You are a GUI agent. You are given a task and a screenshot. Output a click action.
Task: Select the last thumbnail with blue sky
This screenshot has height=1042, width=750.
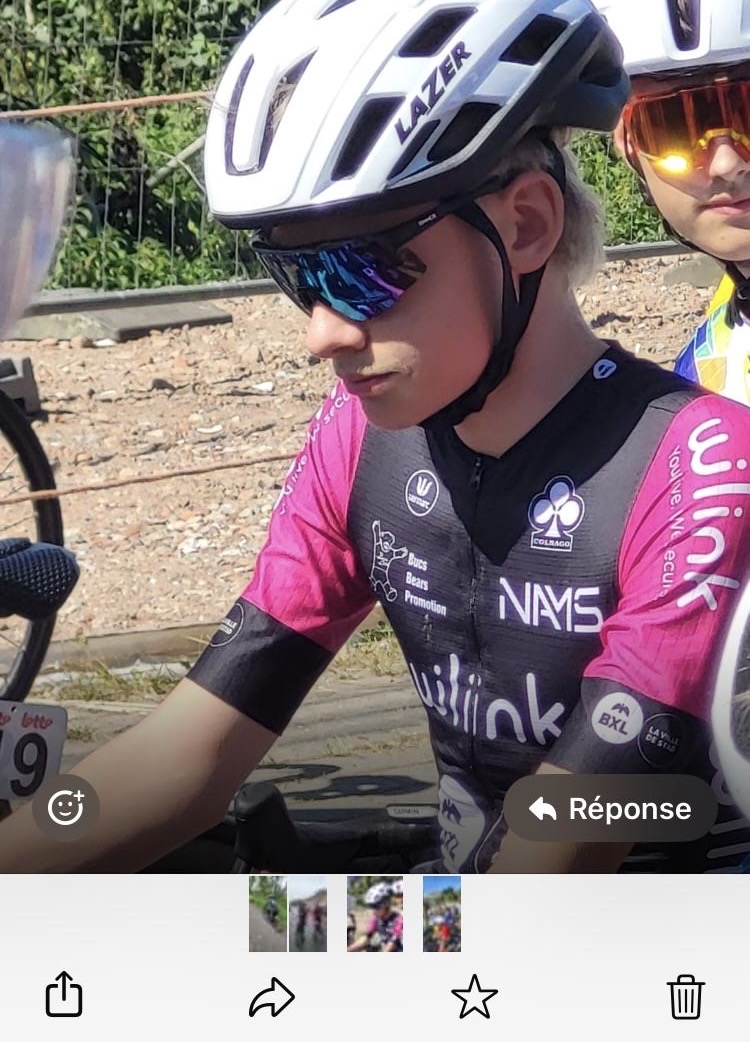[442, 913]
